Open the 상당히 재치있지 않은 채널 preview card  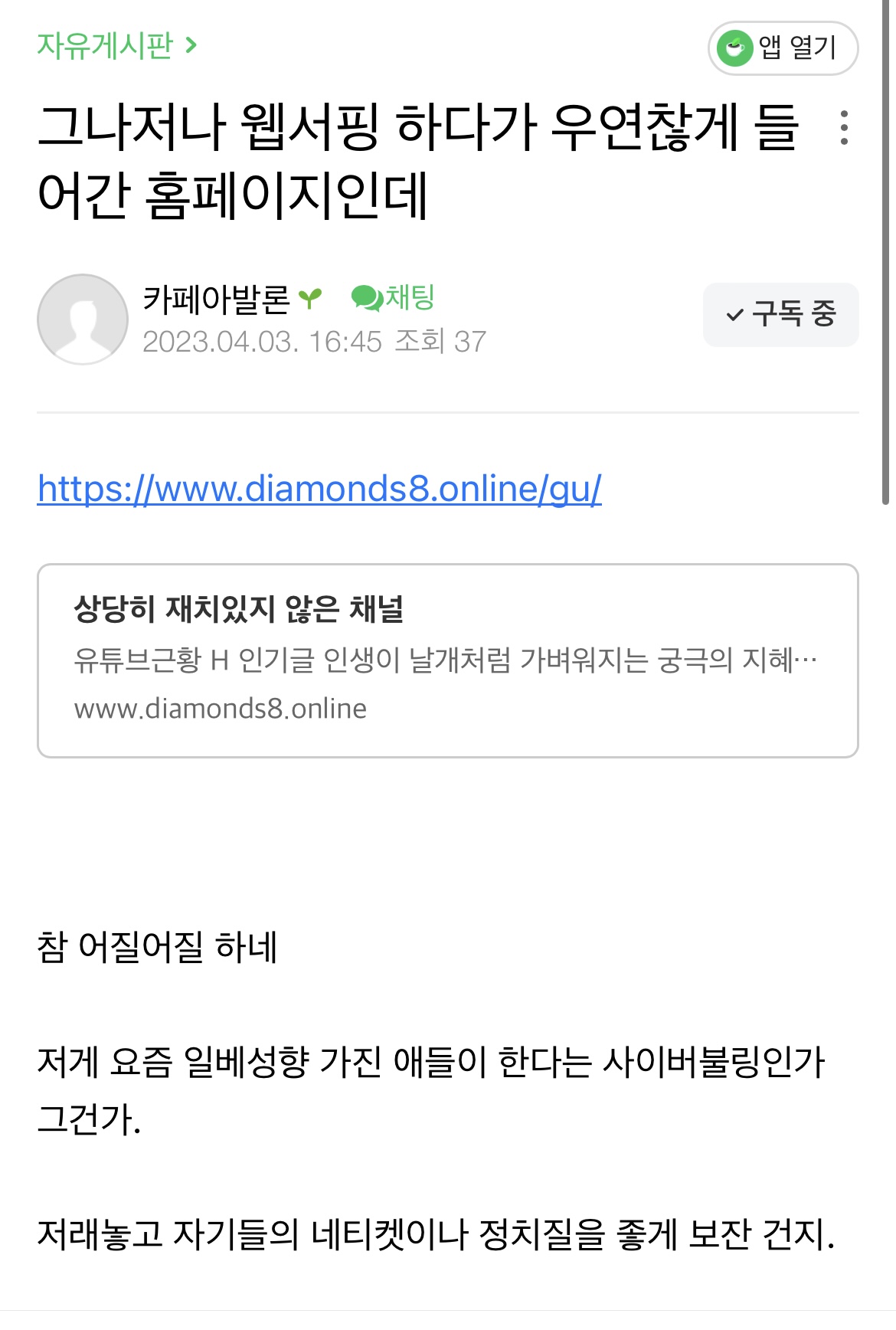click(x=447, y=660)
